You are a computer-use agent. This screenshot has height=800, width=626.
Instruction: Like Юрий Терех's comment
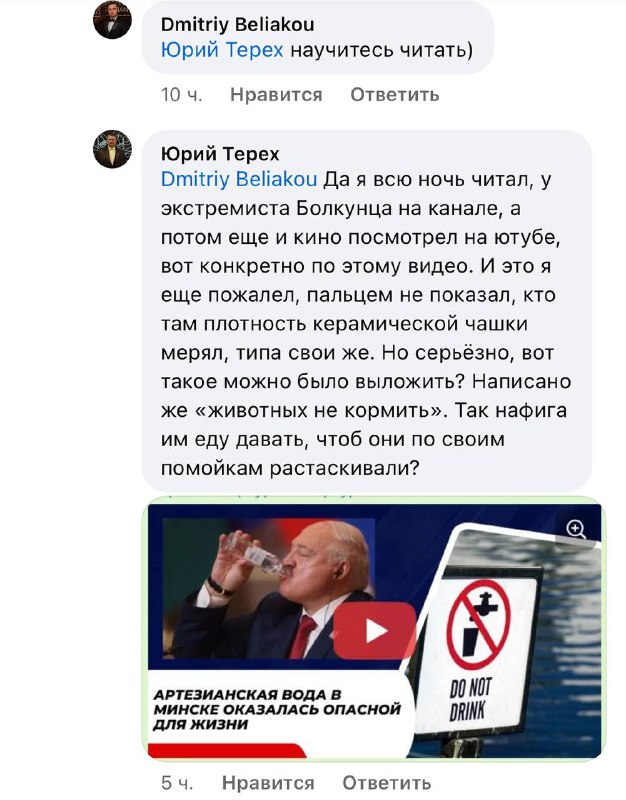pyautogui.click(x=268, y=783)
